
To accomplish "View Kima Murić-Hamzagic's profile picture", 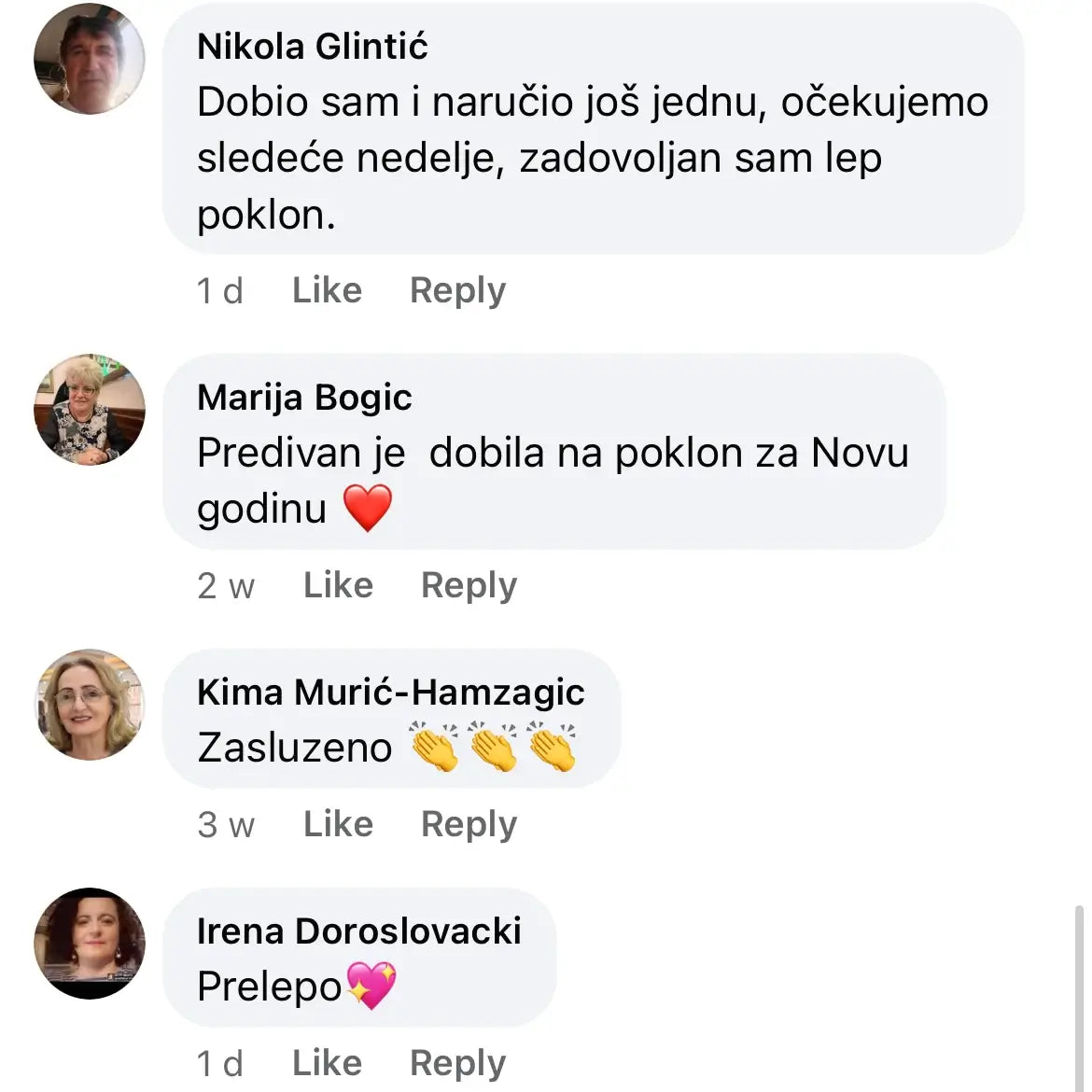I will coord(90,705).
